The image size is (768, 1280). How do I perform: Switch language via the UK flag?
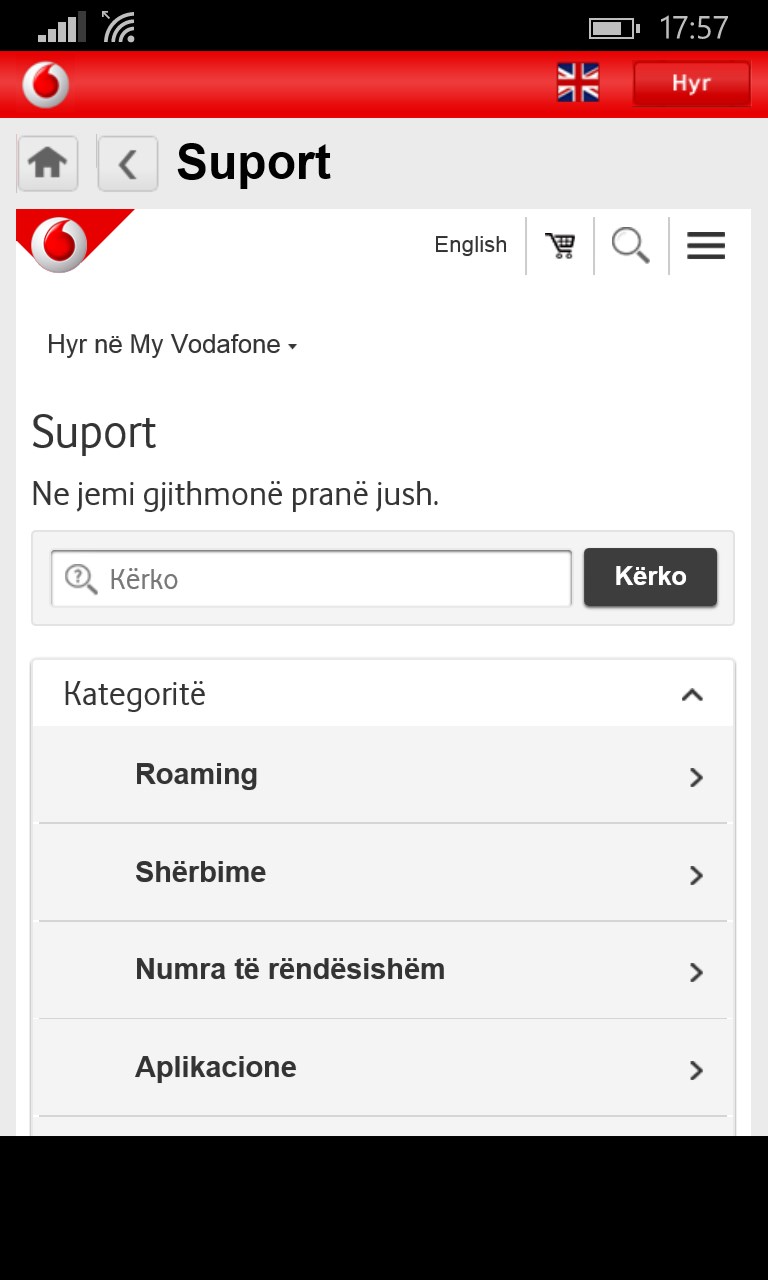[x=578, y=83]
